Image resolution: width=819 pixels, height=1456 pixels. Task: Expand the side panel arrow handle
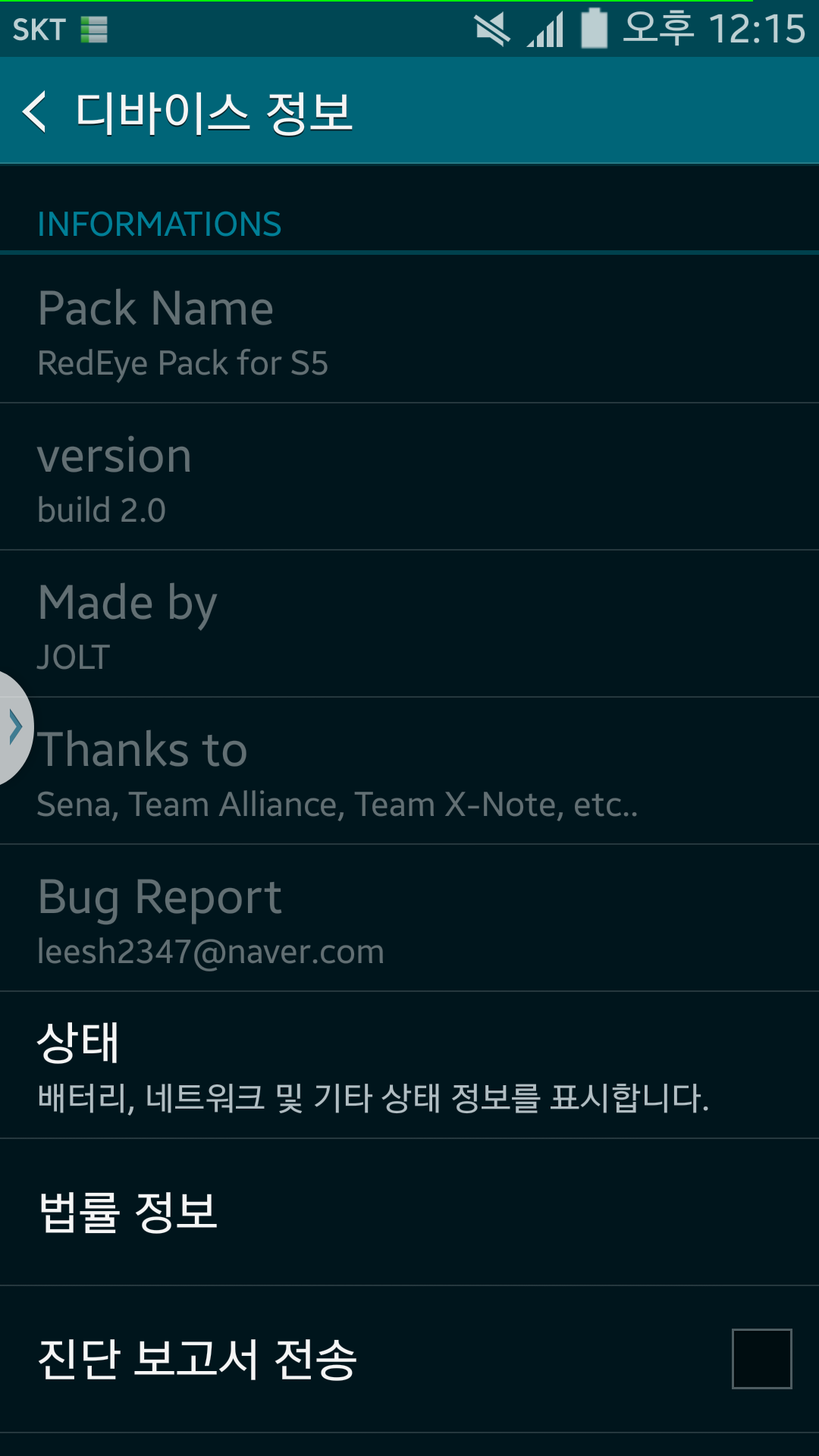(14, 727)
